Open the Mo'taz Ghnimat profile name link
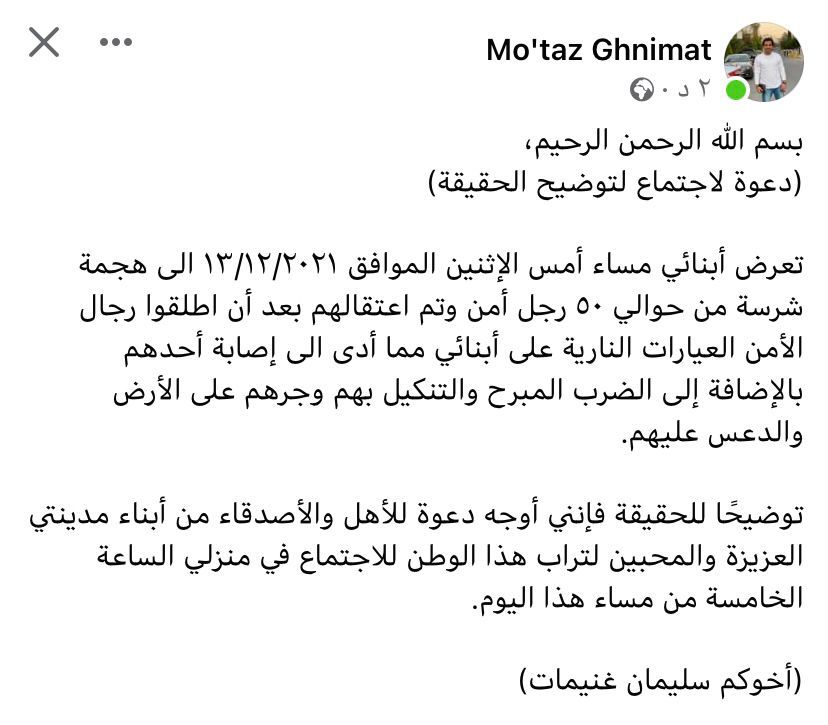The width and height of the screenshot is (828, 725). (599, 50)
